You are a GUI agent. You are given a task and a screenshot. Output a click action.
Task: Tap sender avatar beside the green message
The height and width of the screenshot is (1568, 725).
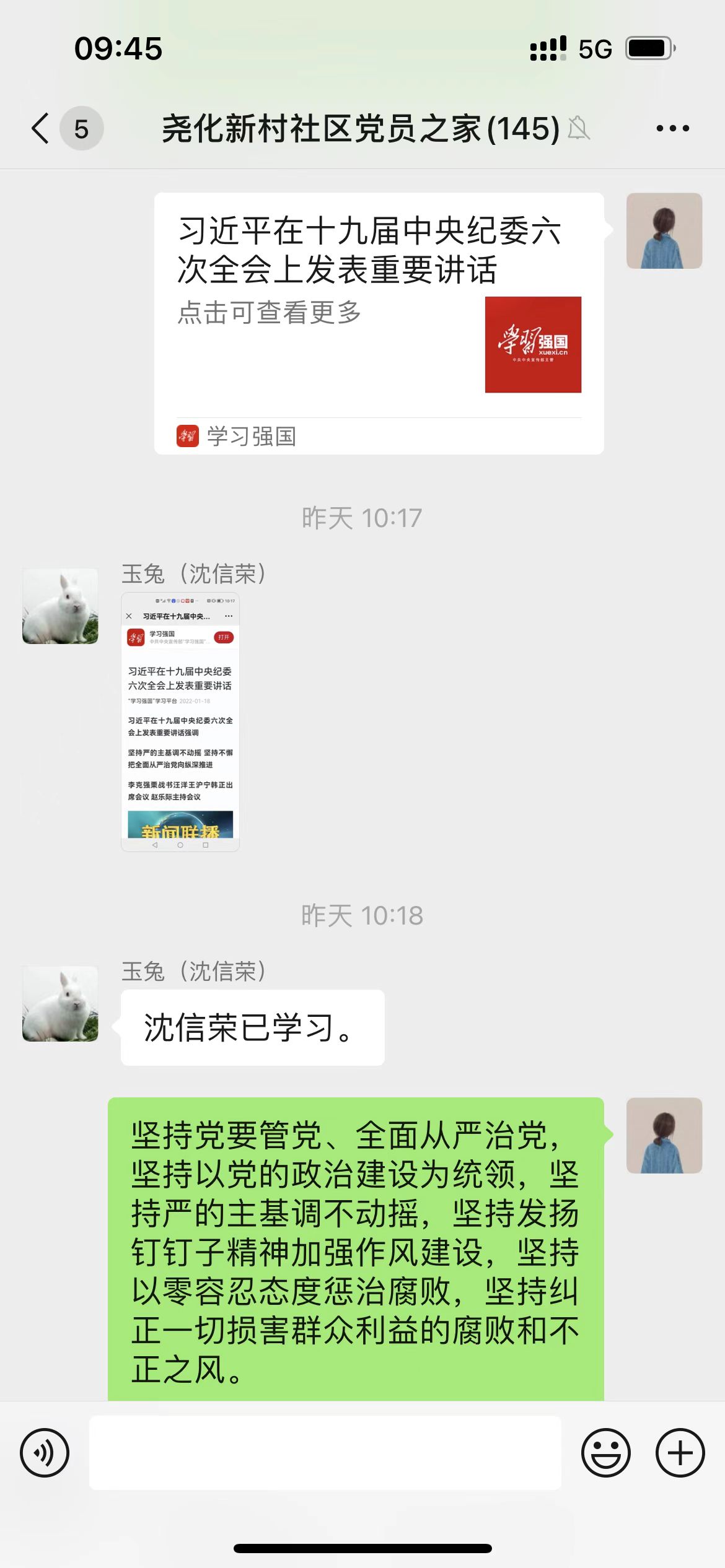[664, 1136]
